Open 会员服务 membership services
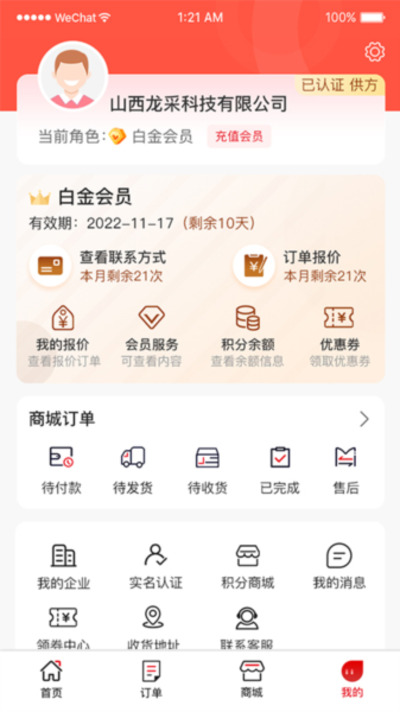 tap(152, 336)
